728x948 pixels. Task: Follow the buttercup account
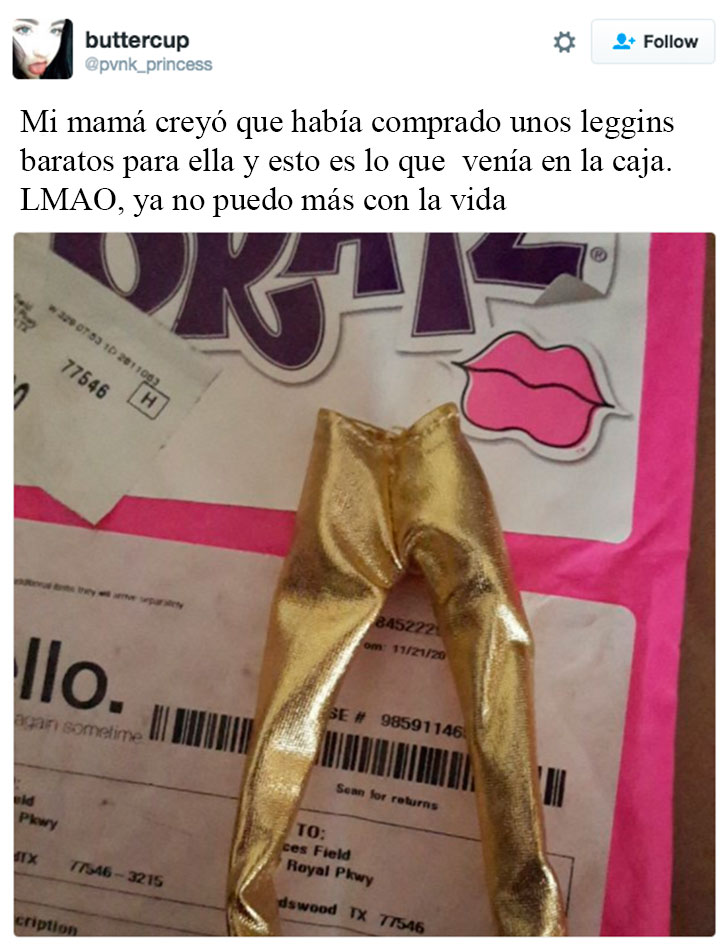(x=655, y=42)
